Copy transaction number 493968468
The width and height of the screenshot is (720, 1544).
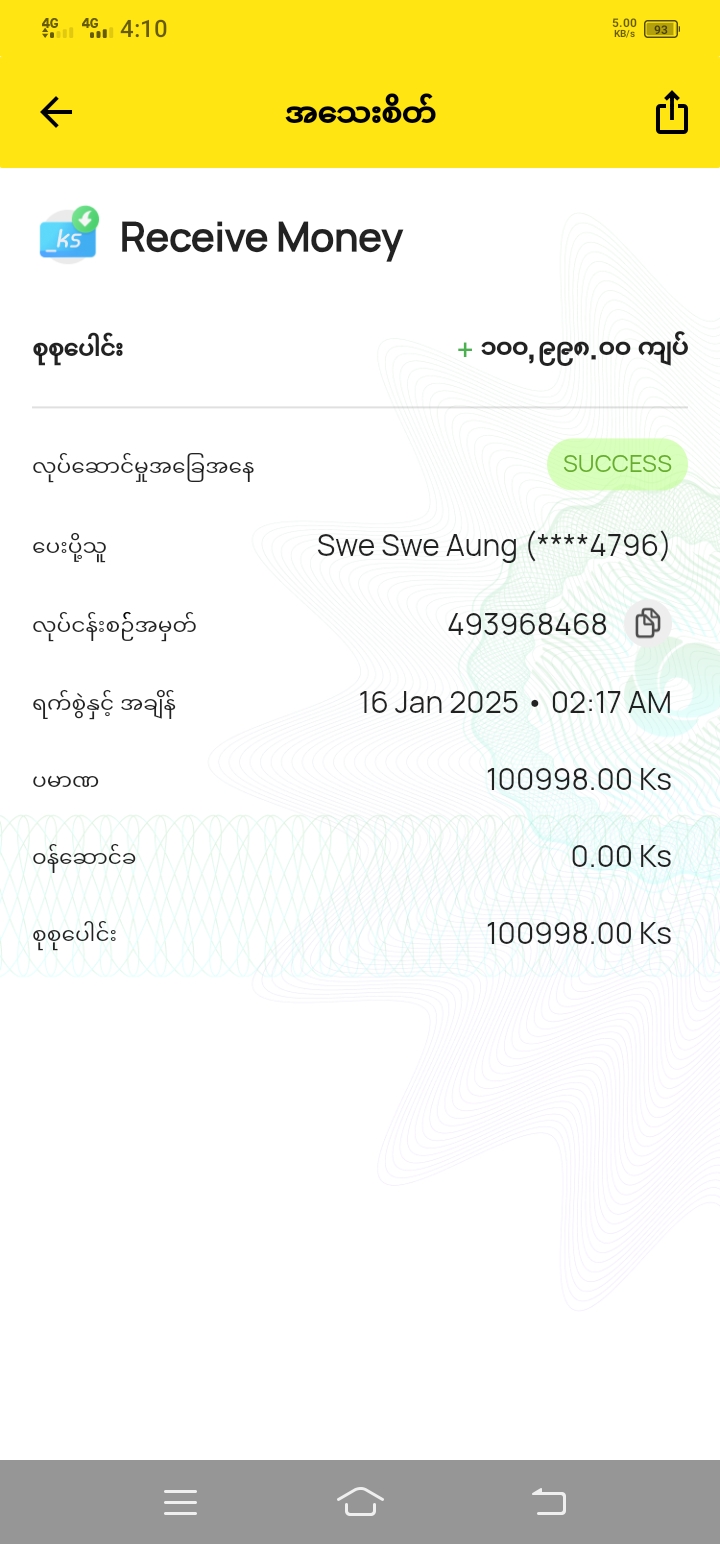pyautogui.click(x=647, y=624)
